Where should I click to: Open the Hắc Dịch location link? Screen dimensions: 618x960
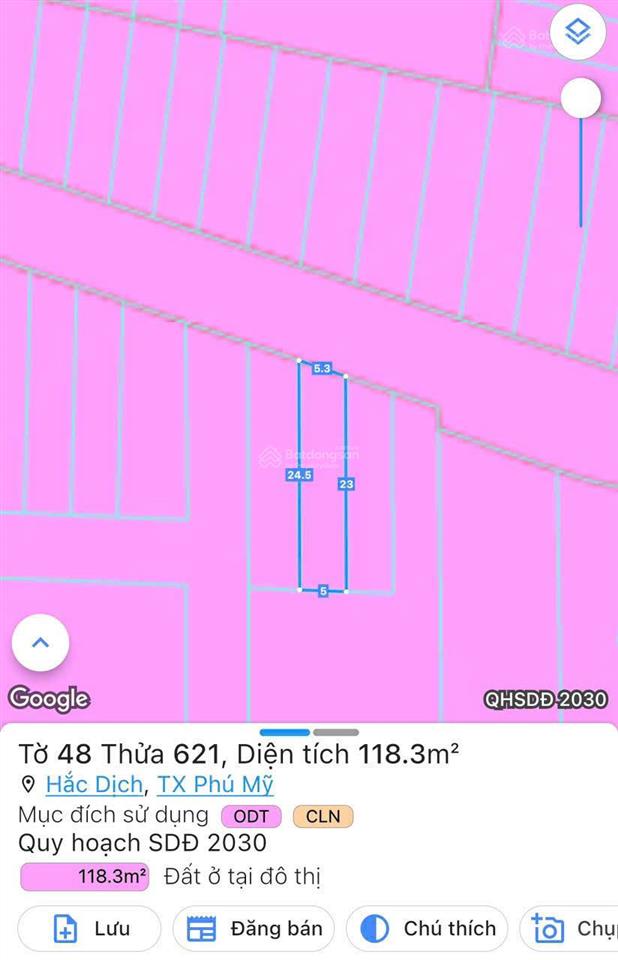[x=94, y=784]
